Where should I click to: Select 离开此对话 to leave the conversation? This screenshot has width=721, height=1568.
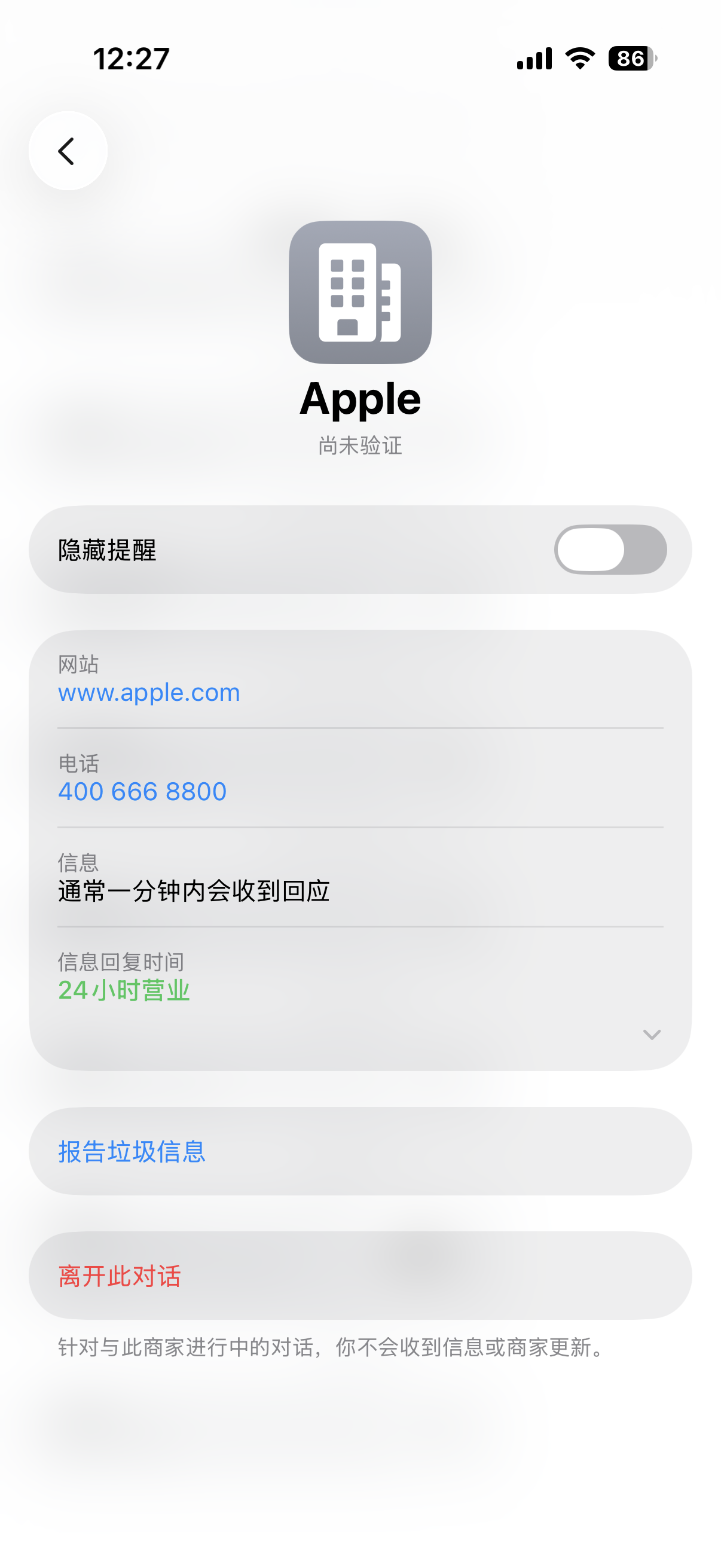coord(120,1276)
